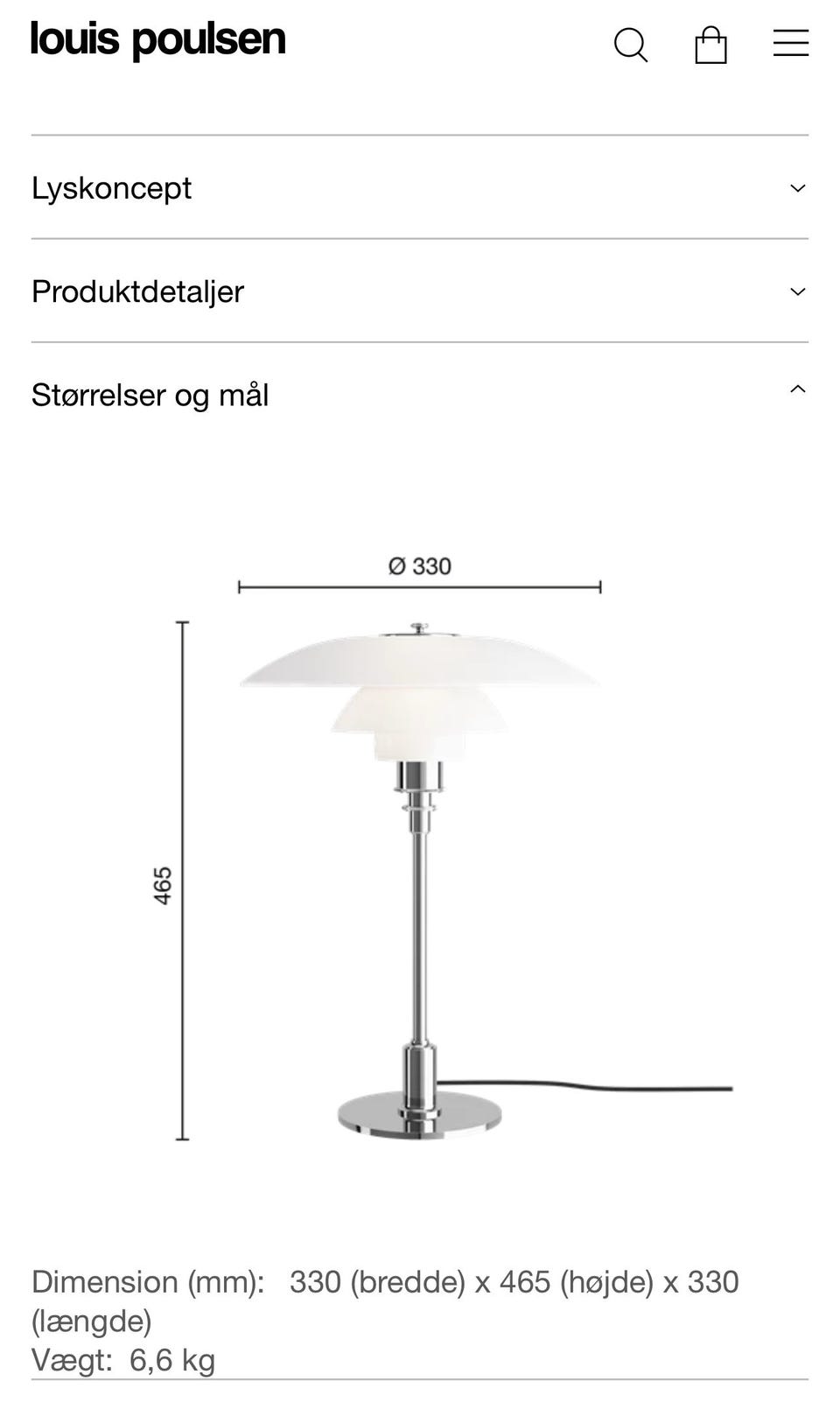Select the magnifying glass to search products
The height and width of the screenshot is (1409, 840).
(x=632, y=43)
